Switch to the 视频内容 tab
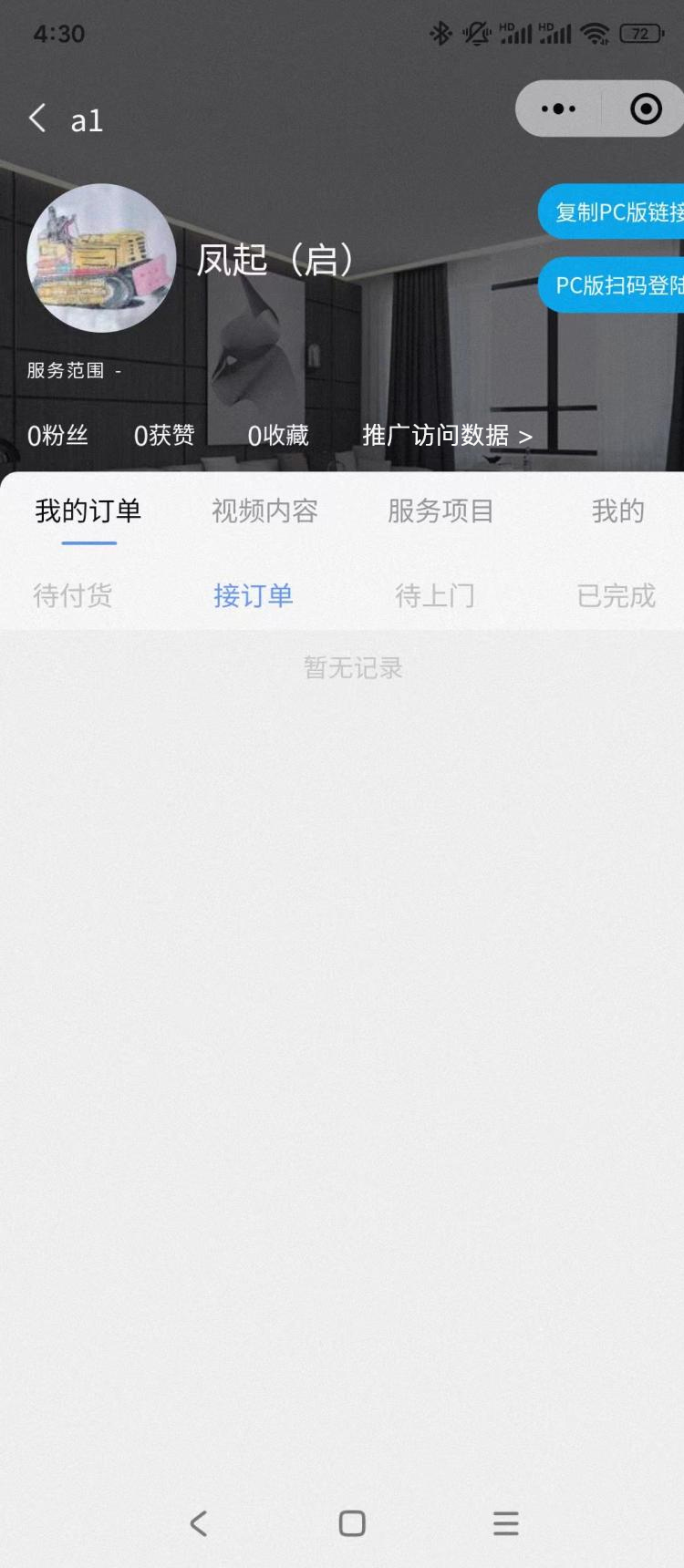The height and width of the screenshot is (1568, 684). pos(264,511)
